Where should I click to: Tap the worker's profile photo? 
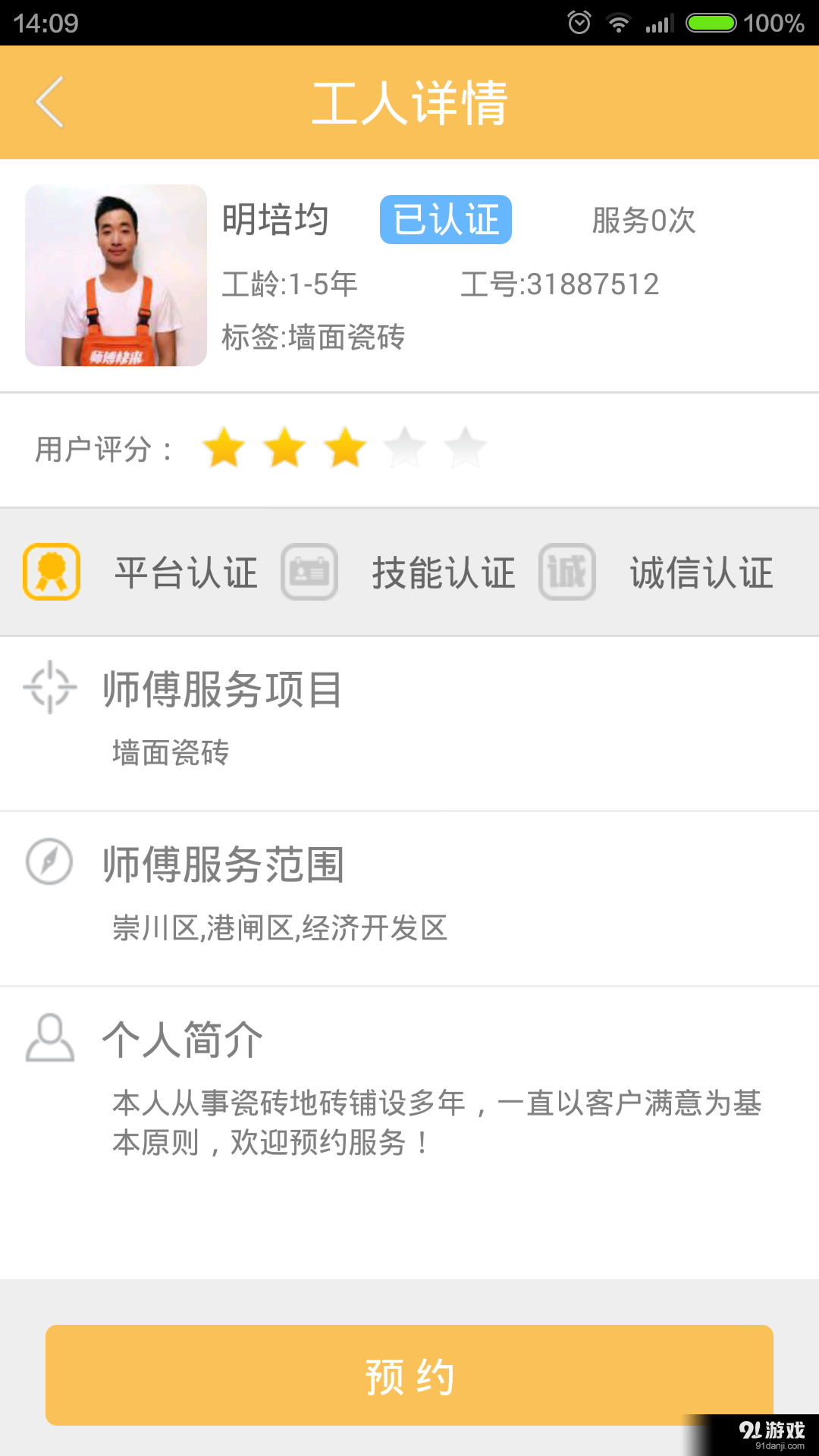coord(115,276)
